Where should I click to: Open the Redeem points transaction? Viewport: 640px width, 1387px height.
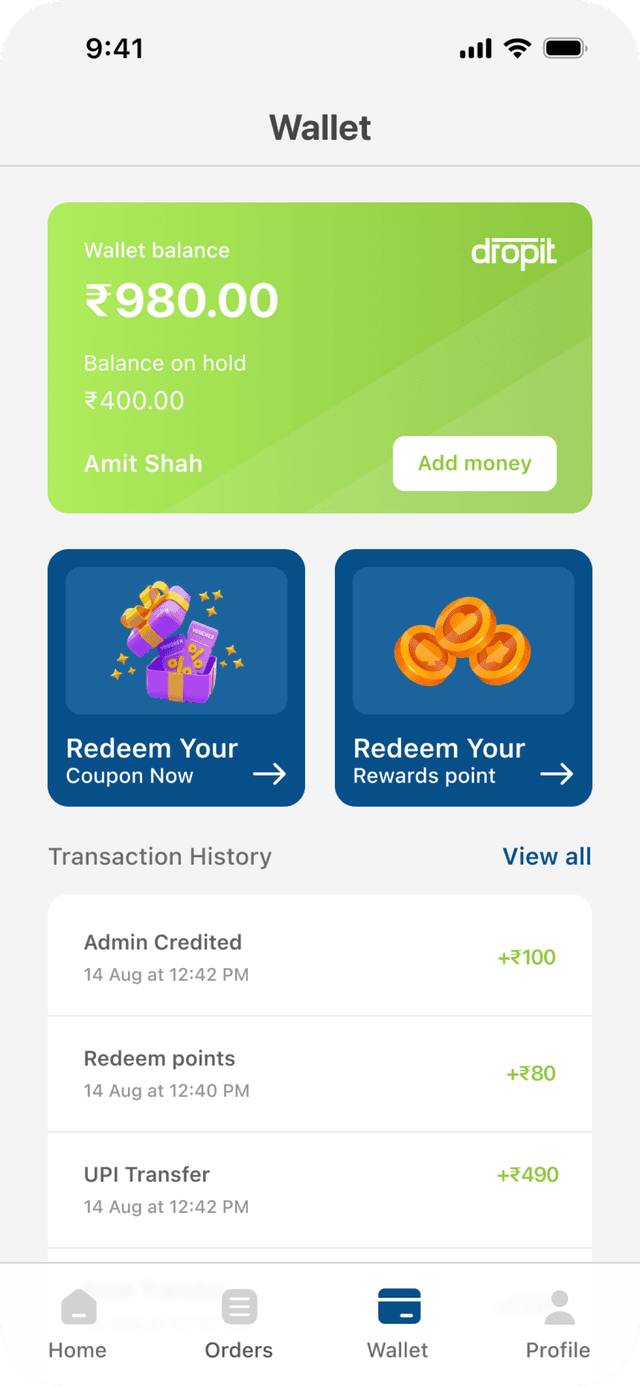[x=320, y=1073]
